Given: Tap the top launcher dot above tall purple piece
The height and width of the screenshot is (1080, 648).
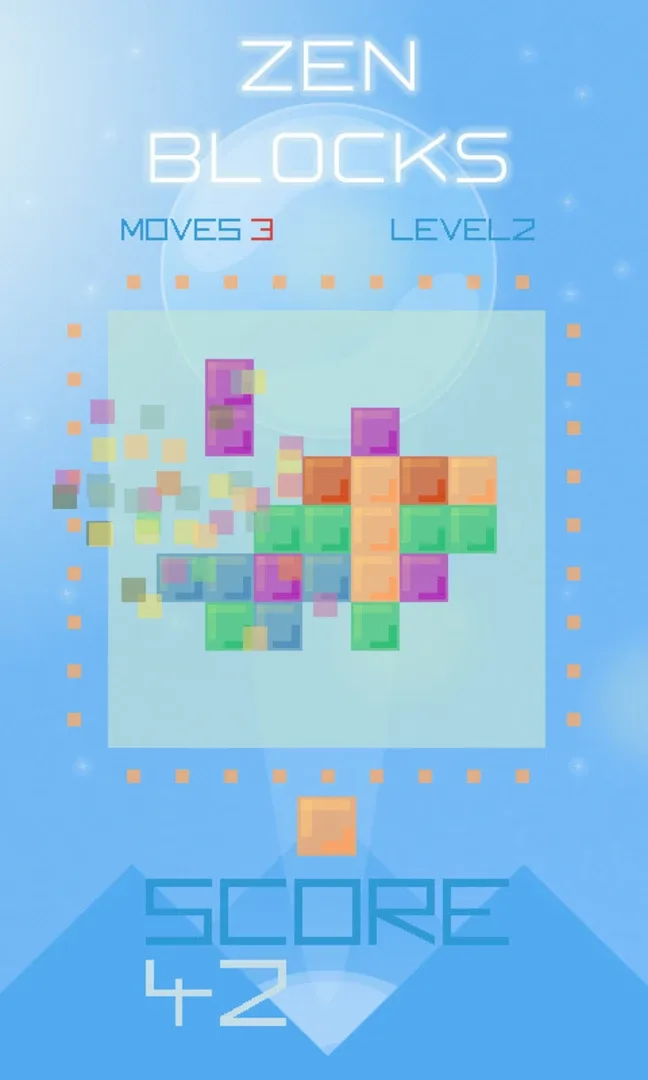Looking at the screenshot, I should click(x=231, y=282).
